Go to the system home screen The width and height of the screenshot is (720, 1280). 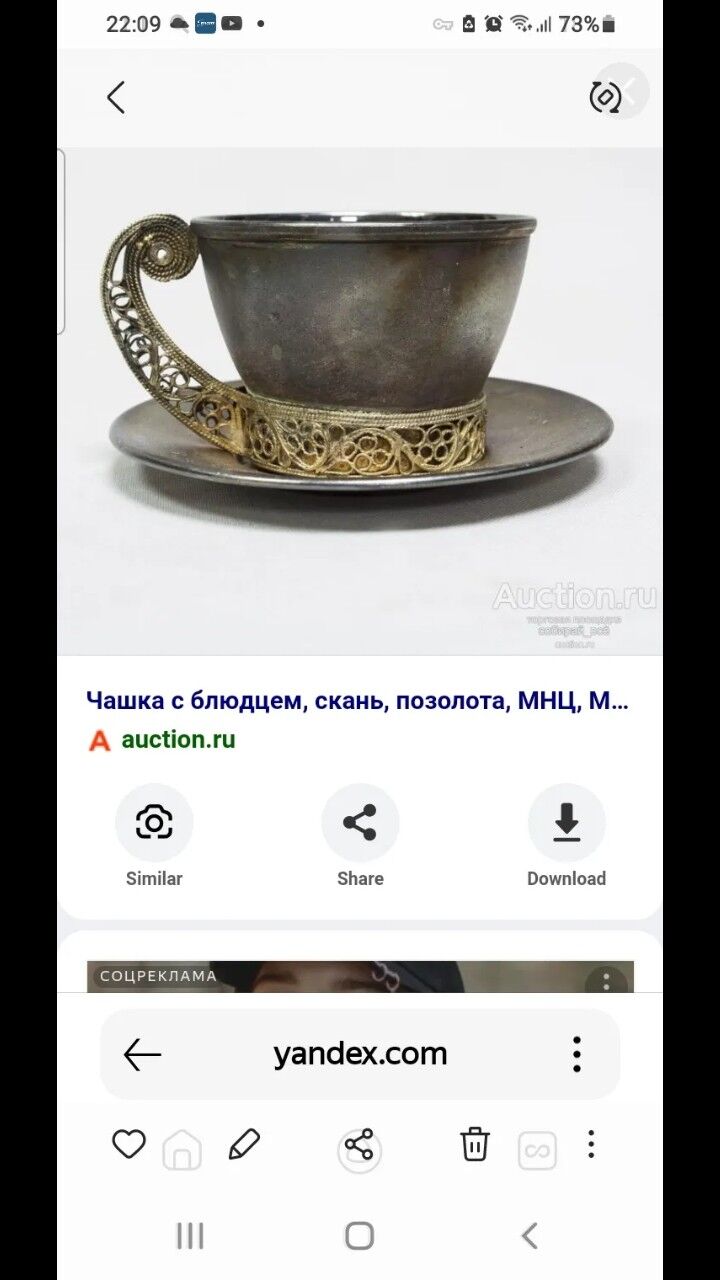pyautogui.click(x=359, y=1236)
